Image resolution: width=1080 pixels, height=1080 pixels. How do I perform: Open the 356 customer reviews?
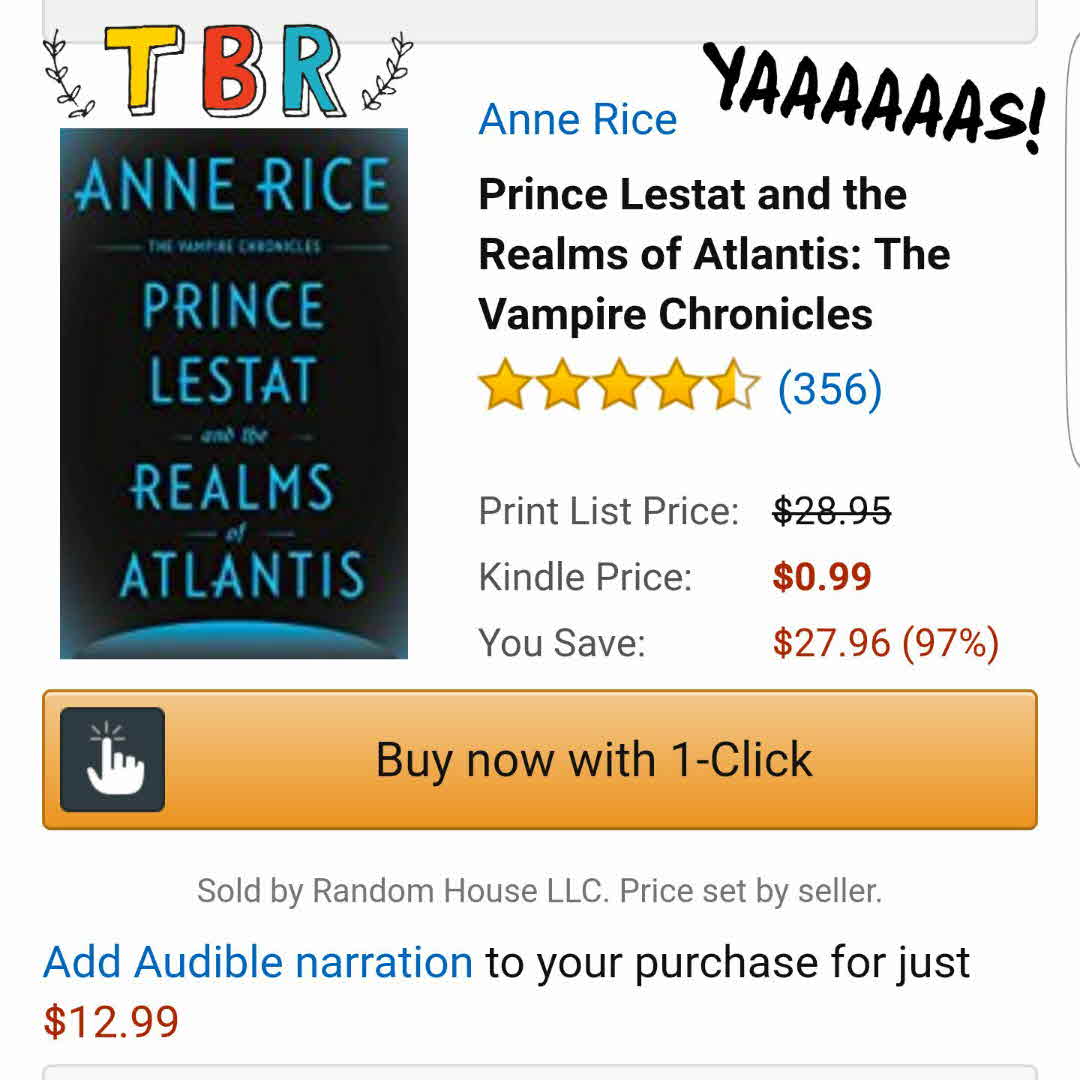(829, 388)
